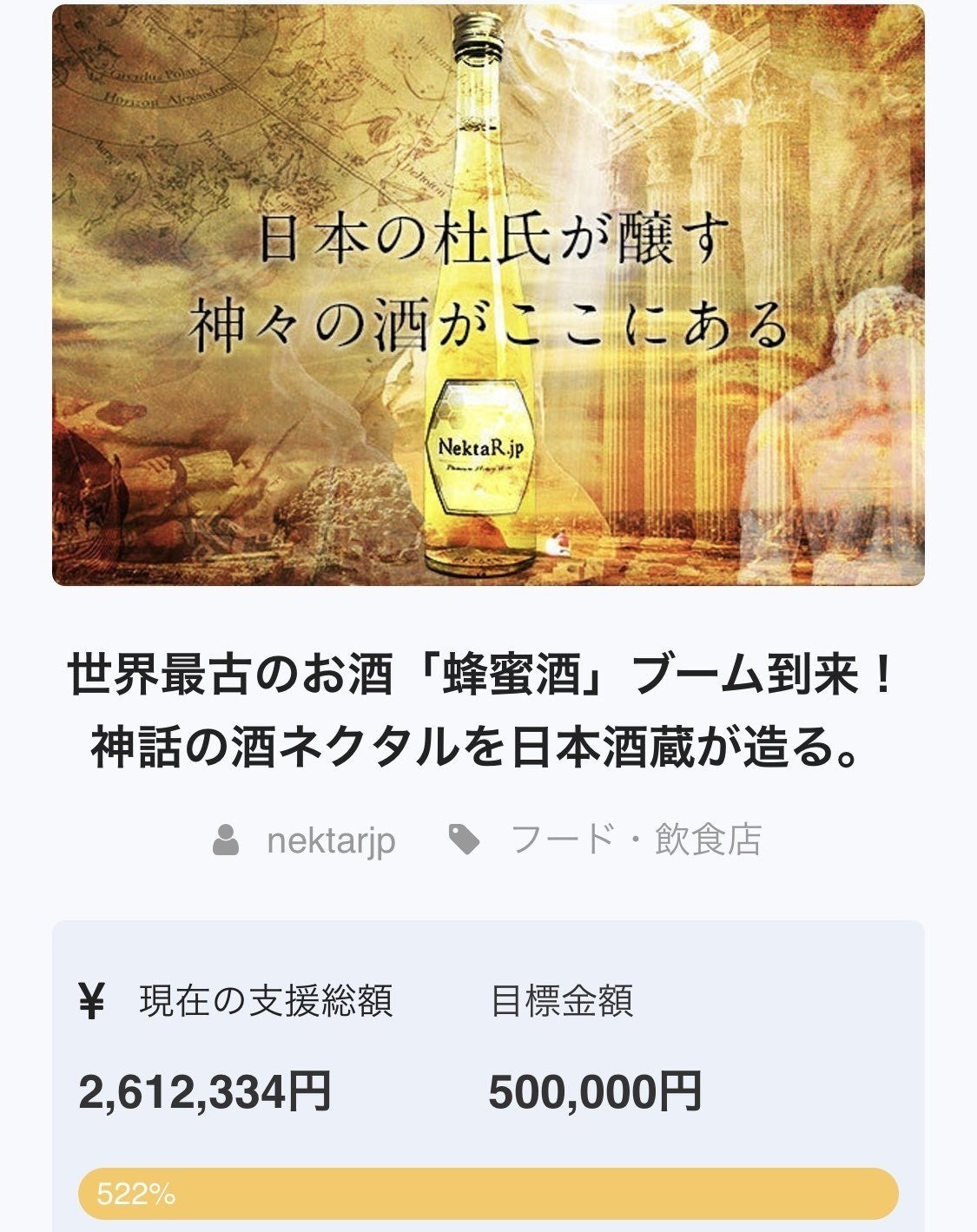Open the nektarjp project owner profile

(x=330, y=840)
